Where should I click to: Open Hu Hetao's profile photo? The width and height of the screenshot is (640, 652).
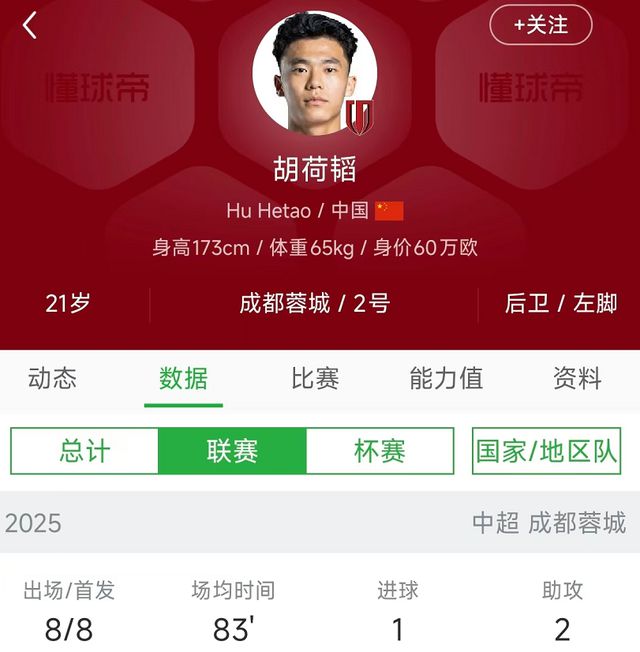point(314,71)
